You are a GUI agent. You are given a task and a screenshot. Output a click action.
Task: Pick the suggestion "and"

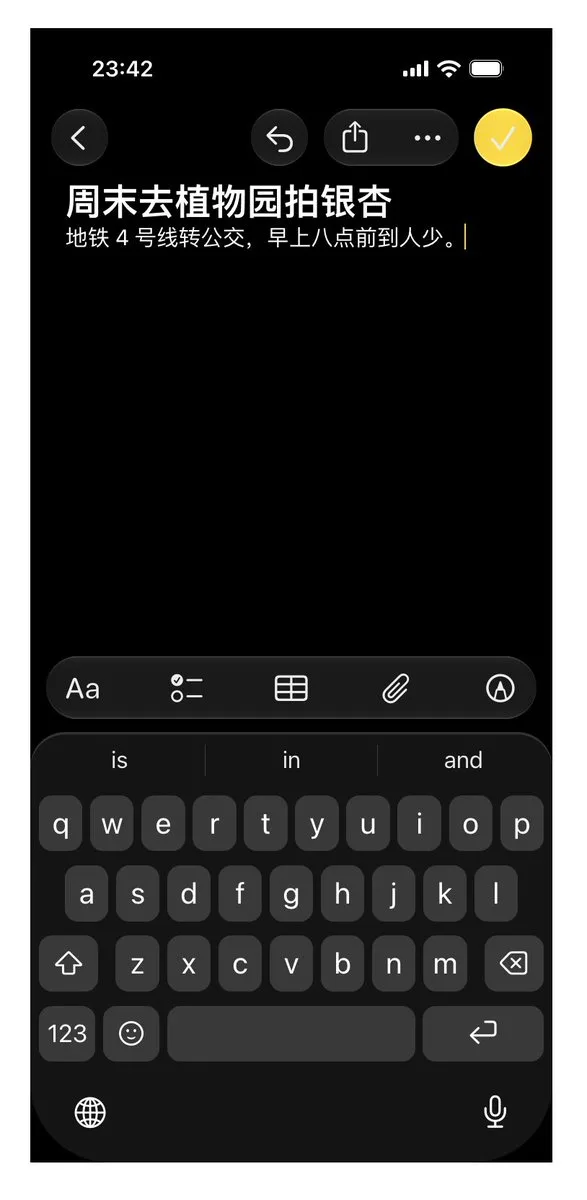[x=463, y=761]
